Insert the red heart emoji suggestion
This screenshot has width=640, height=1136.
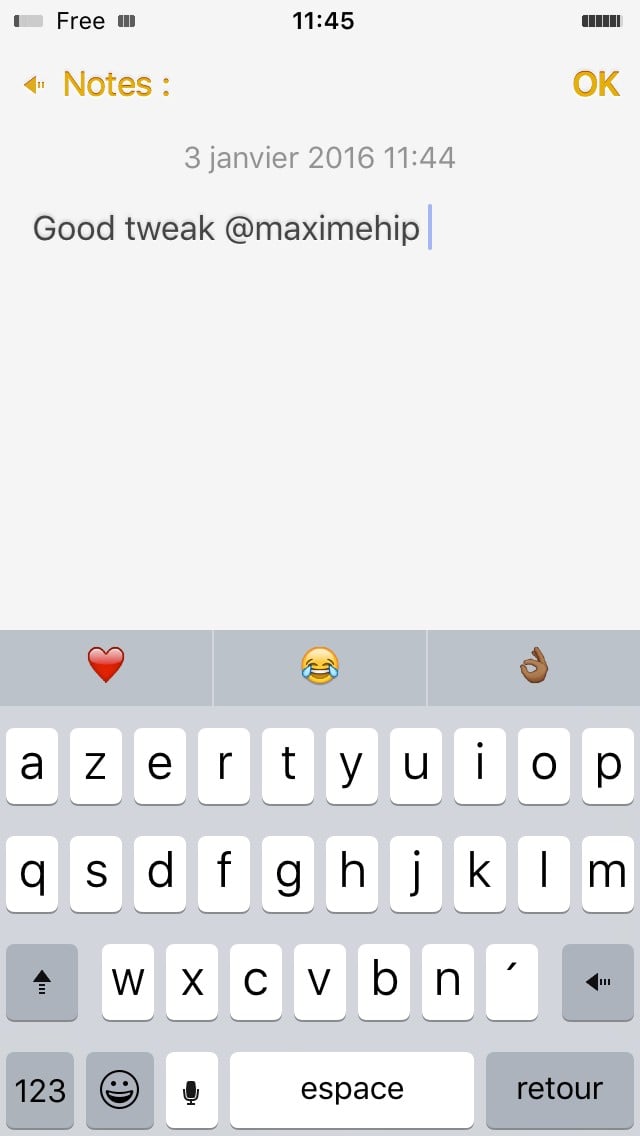pyautogui.click(x=106, y=667)
